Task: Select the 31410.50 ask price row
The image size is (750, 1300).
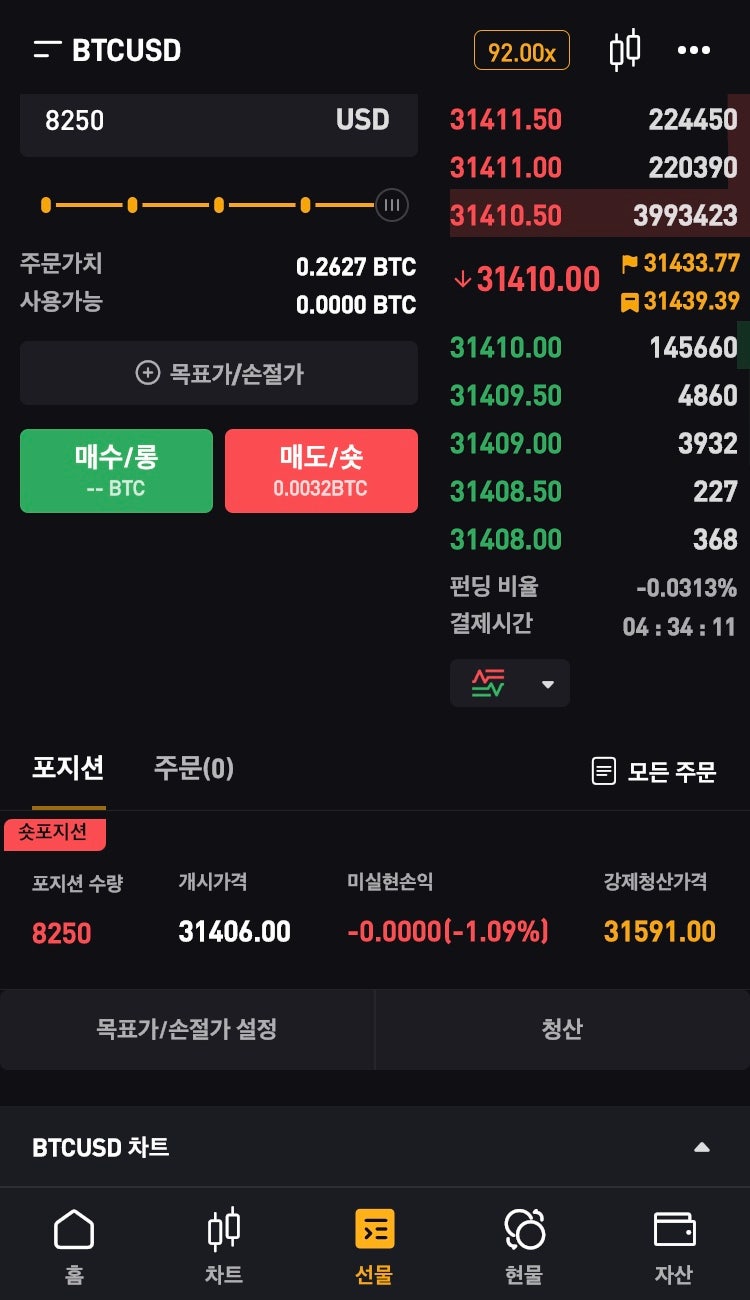Action: (594, 214)
